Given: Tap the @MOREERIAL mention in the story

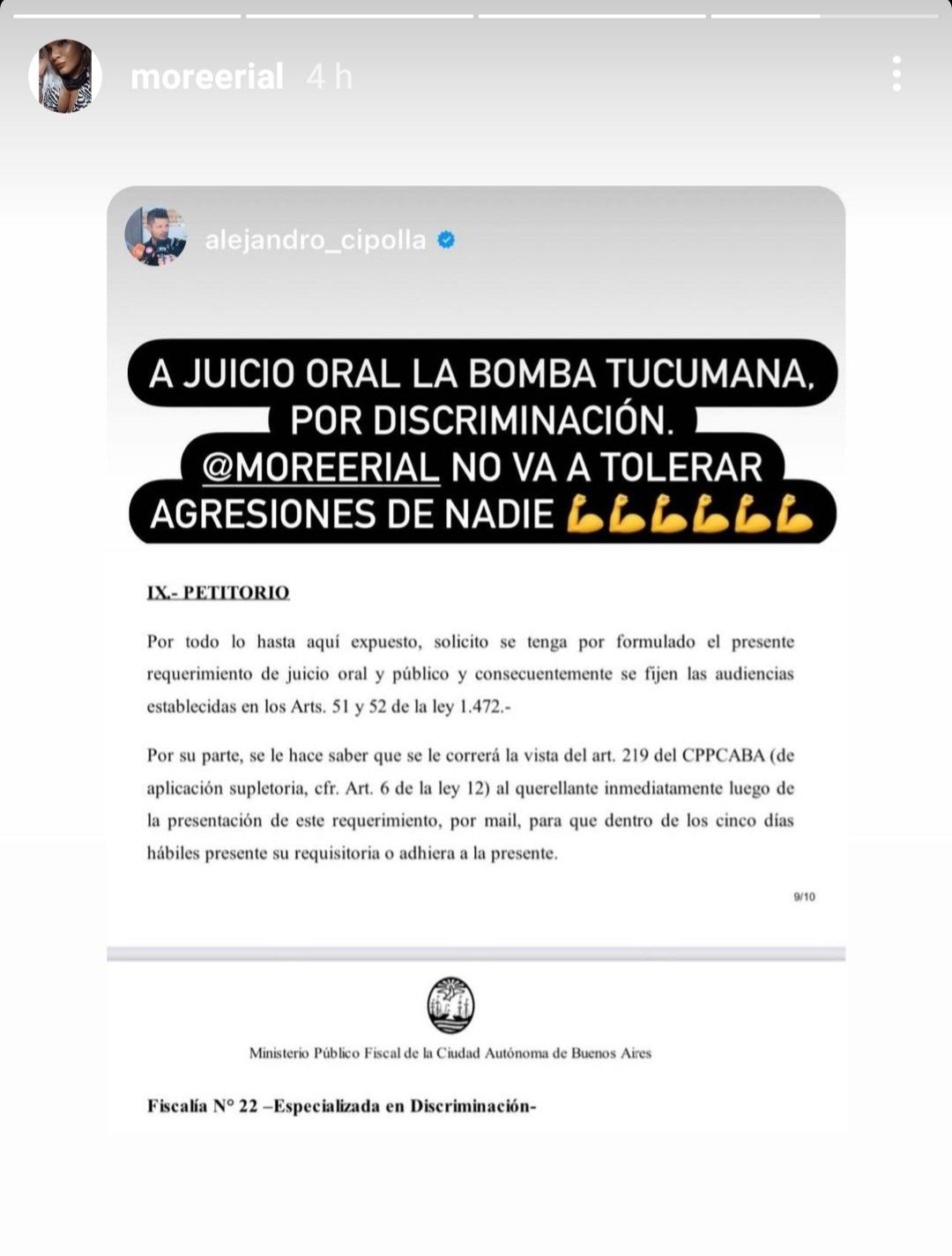Looking at the screenshot, I should 320,467.
